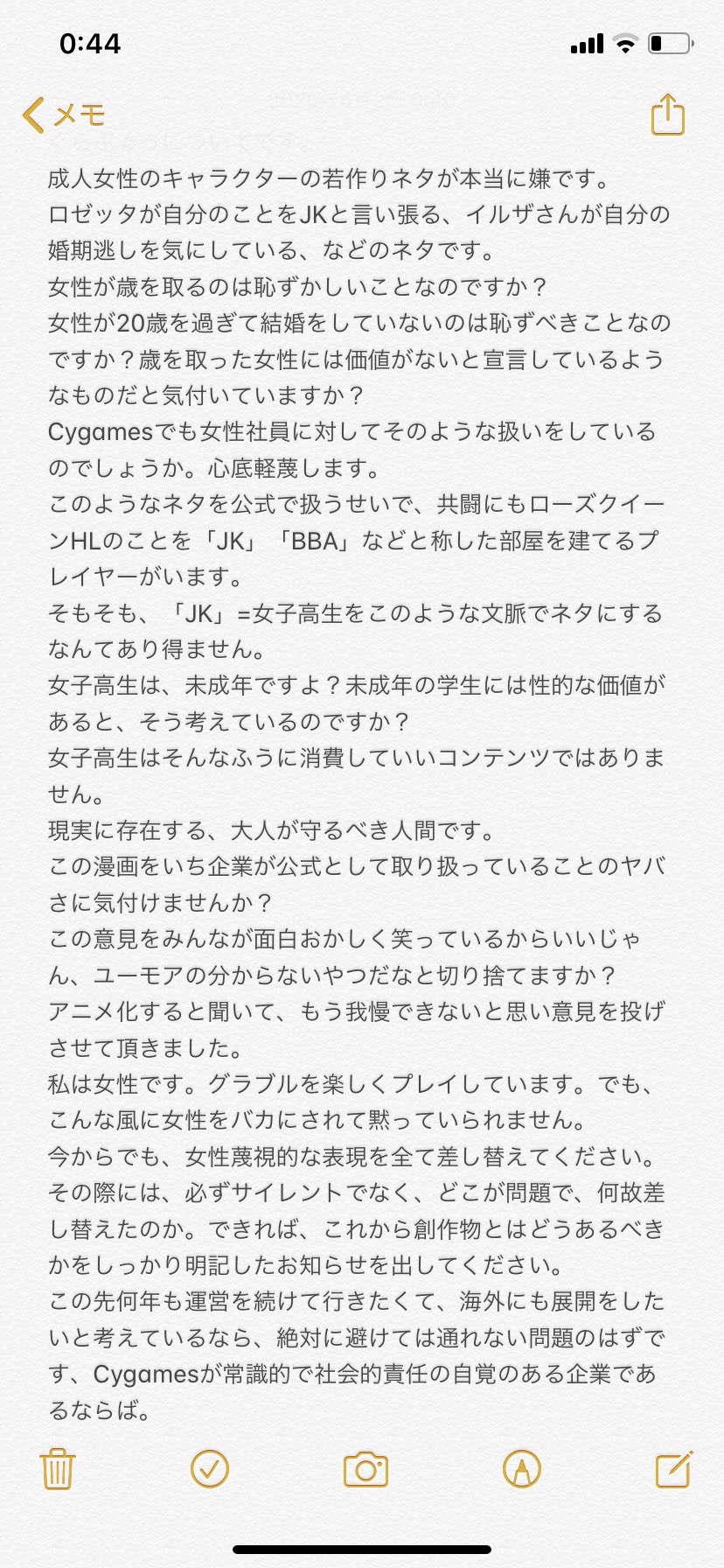Screen dimensions: 724x1568
Task: Tap the note text to start editing
Action: [357, 794]
